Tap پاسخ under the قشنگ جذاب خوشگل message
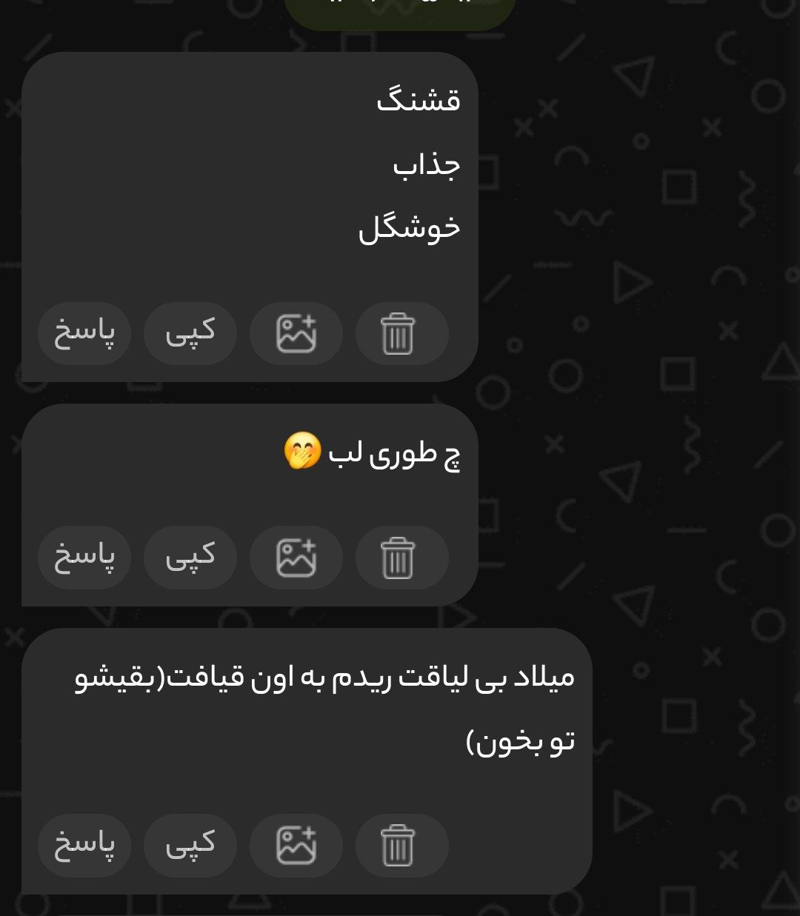800x916 pixels. tap(84, 333)
